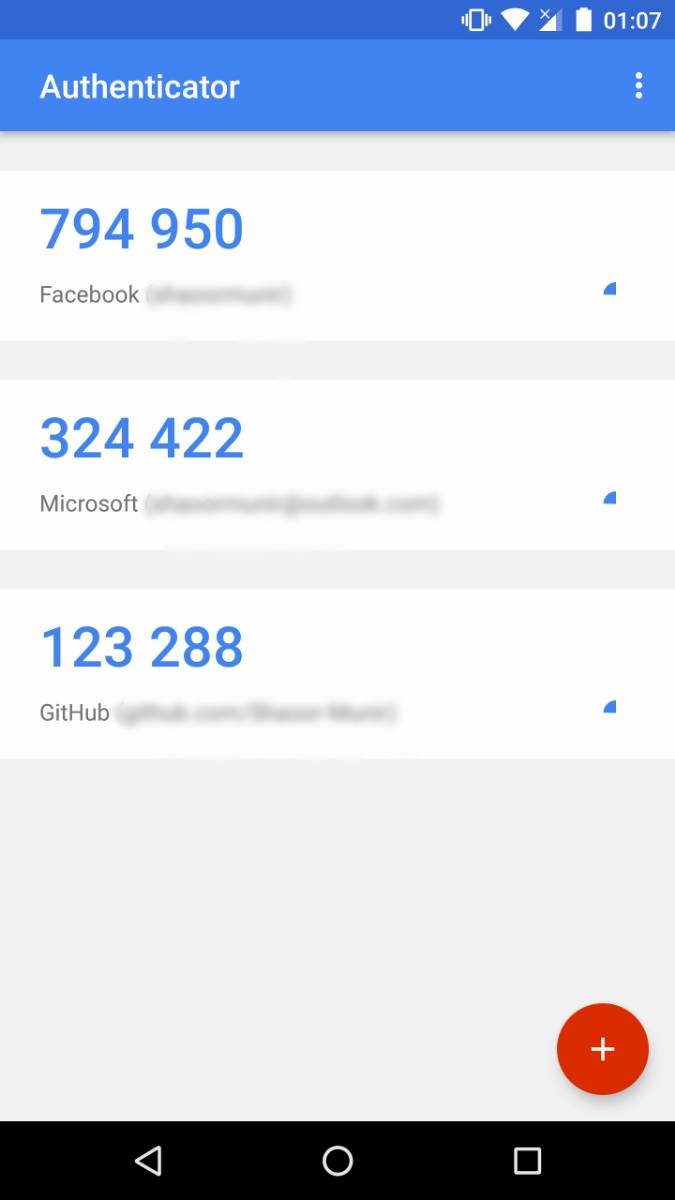Select the Facebook code entry
The height and width of the screenshot is (1200, 675).
337,255
